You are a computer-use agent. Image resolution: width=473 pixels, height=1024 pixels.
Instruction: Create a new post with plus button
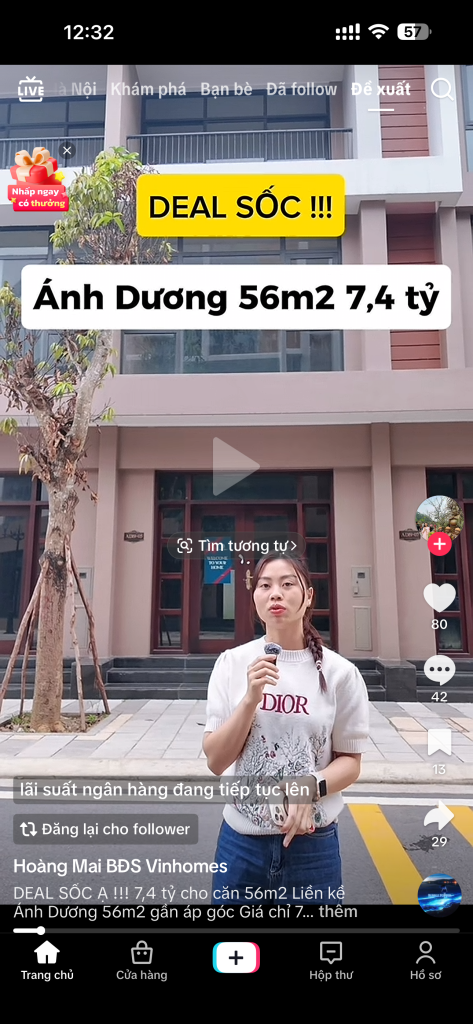tap(236, 958)
